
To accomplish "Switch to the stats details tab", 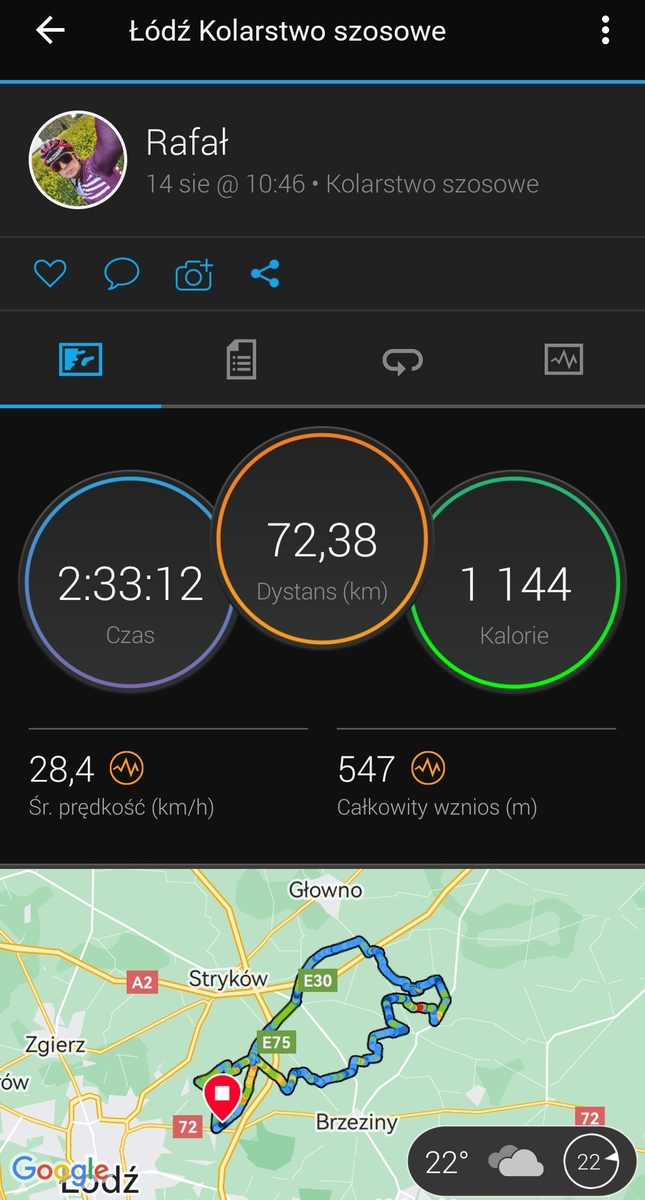I will pos(241,360).
